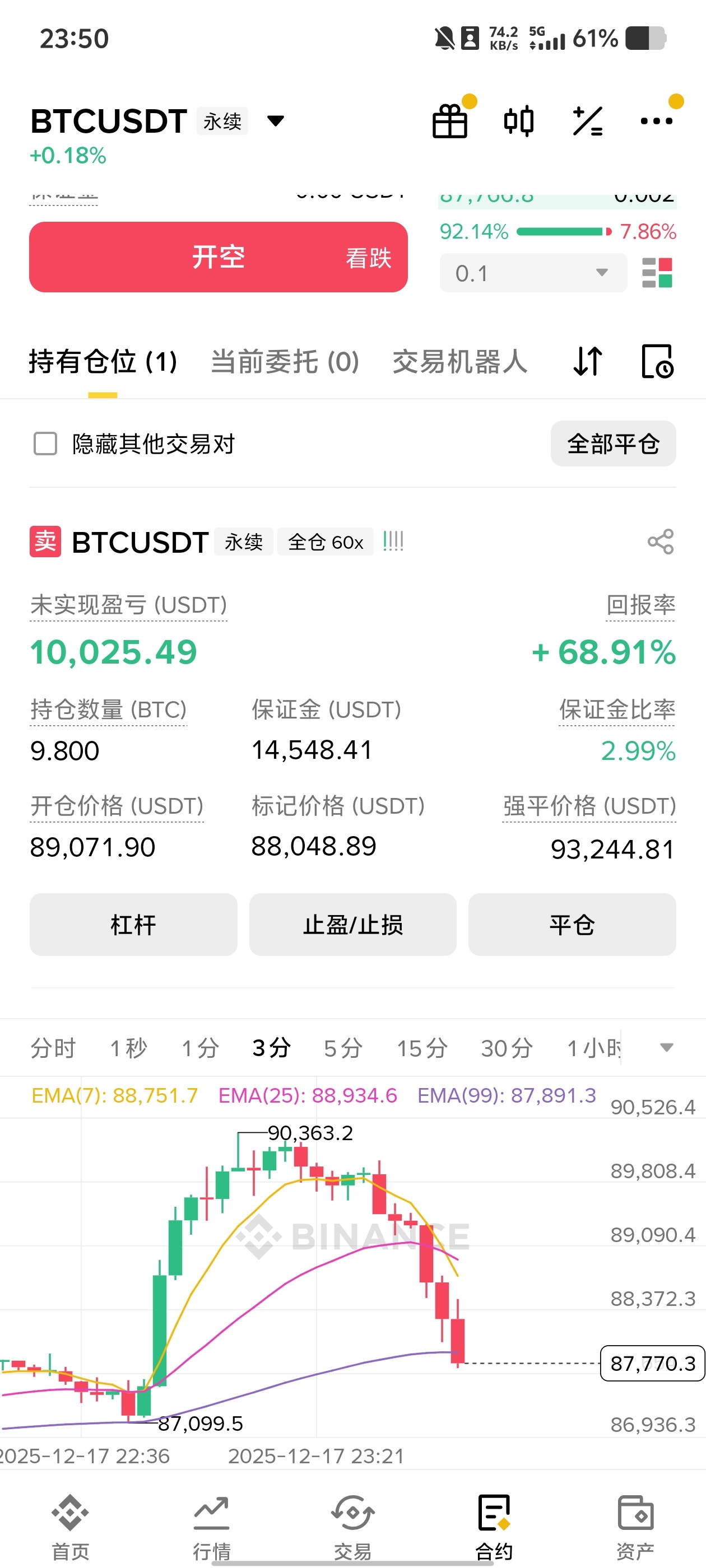The image size is (706, 1568).
Task: Open the order history document icon
Action: click(x=657, y=360)
